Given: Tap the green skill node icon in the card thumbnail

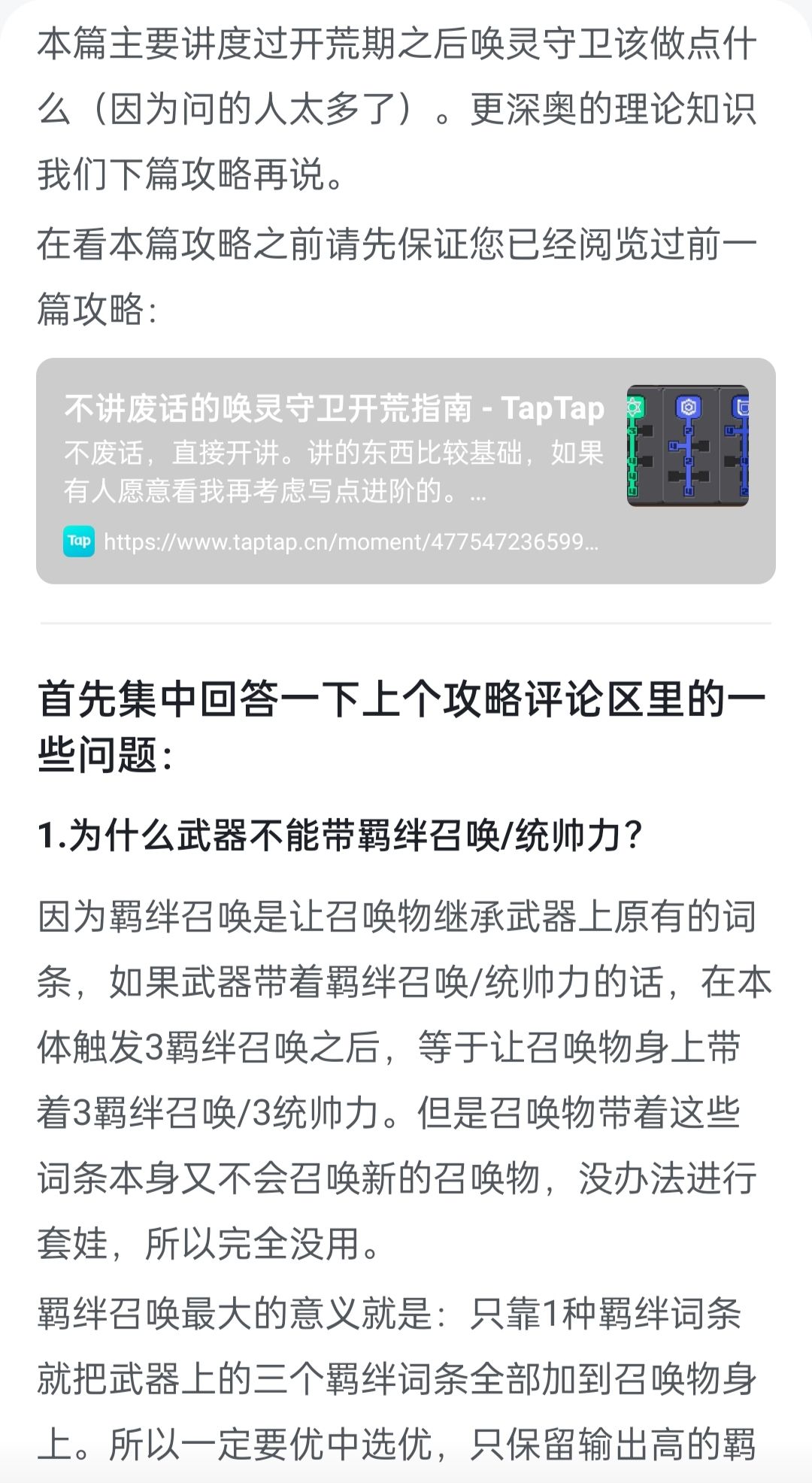Looking at the screenshot, I should [634, 408].
